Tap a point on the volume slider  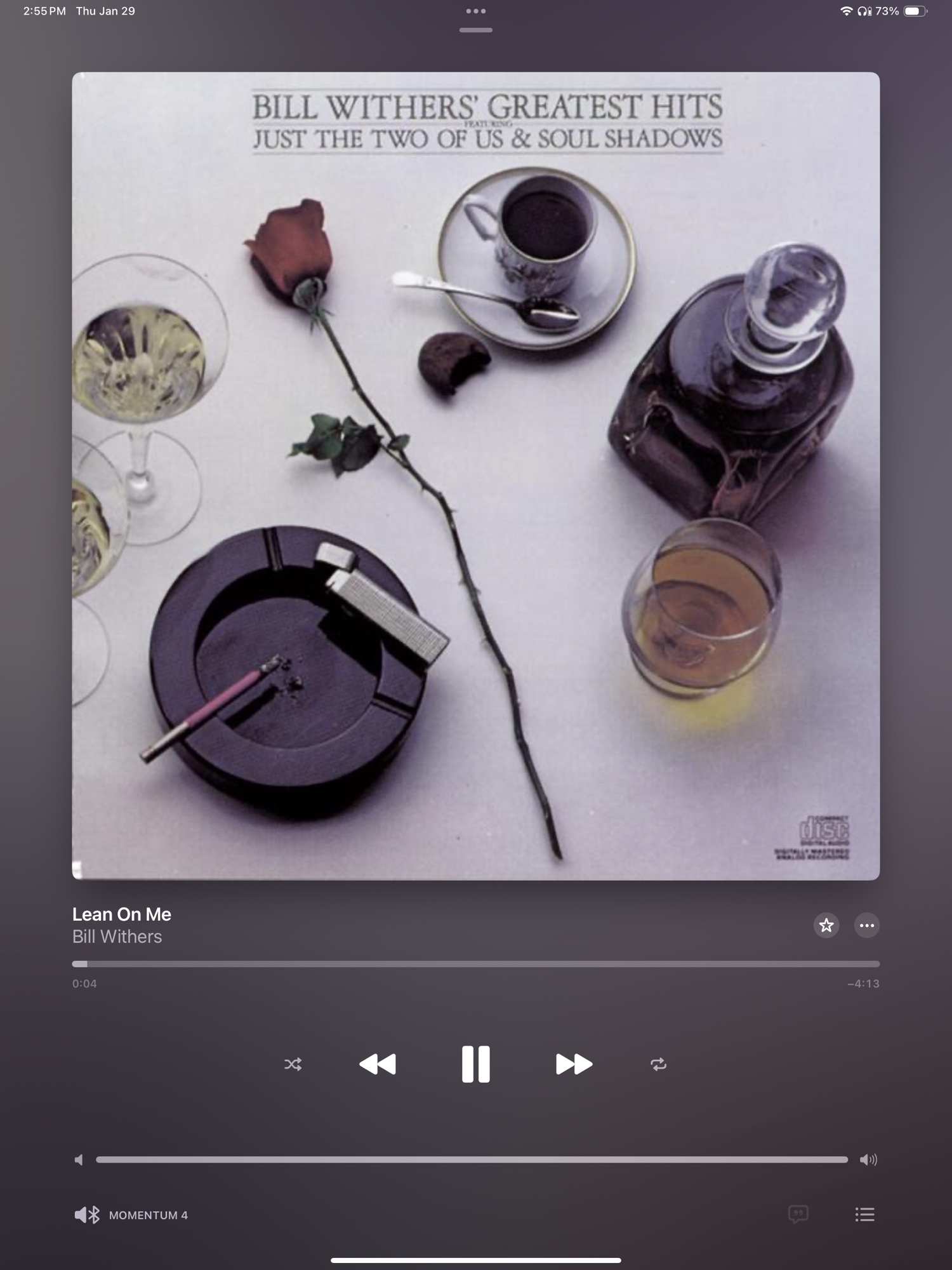point(471,1160)
